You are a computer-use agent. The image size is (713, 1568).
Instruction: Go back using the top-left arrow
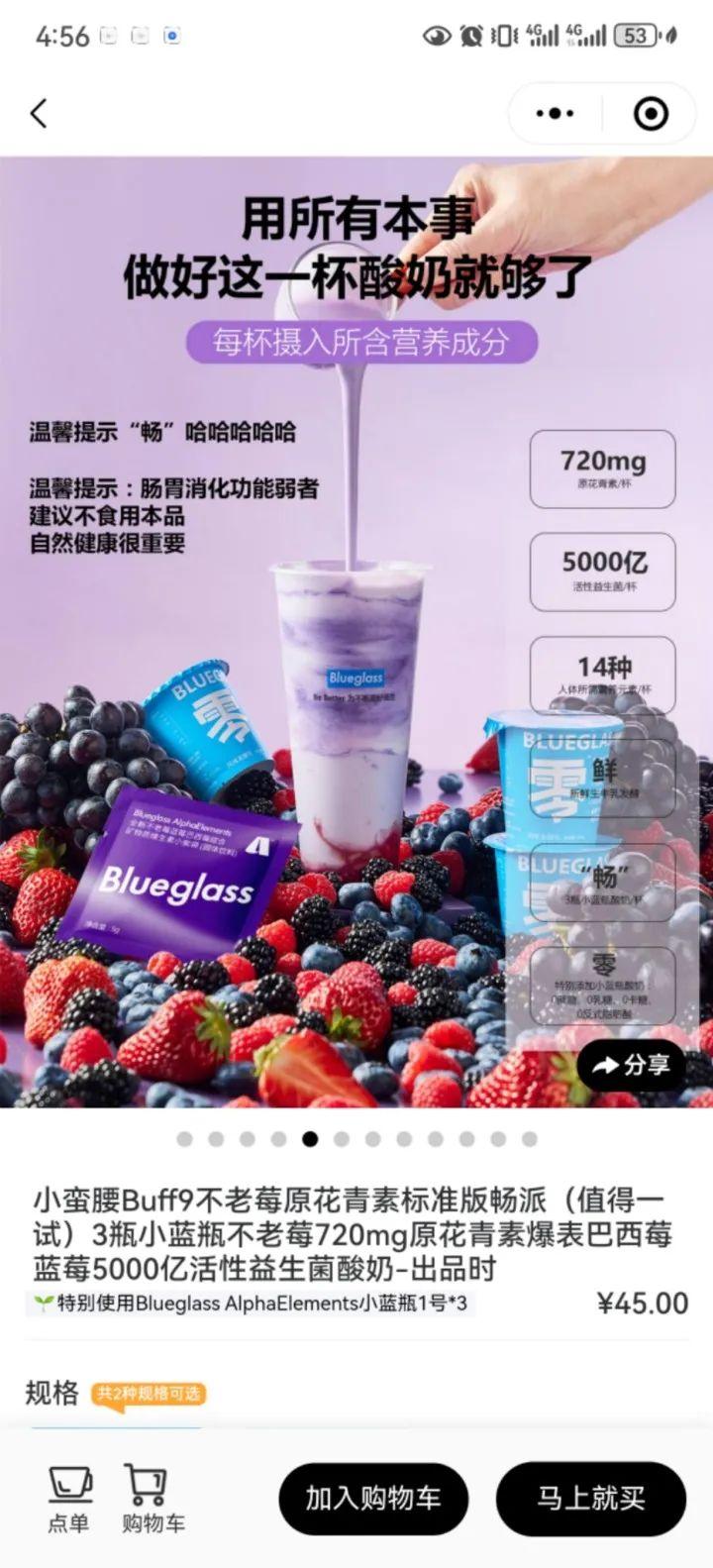tap(40, 114)
